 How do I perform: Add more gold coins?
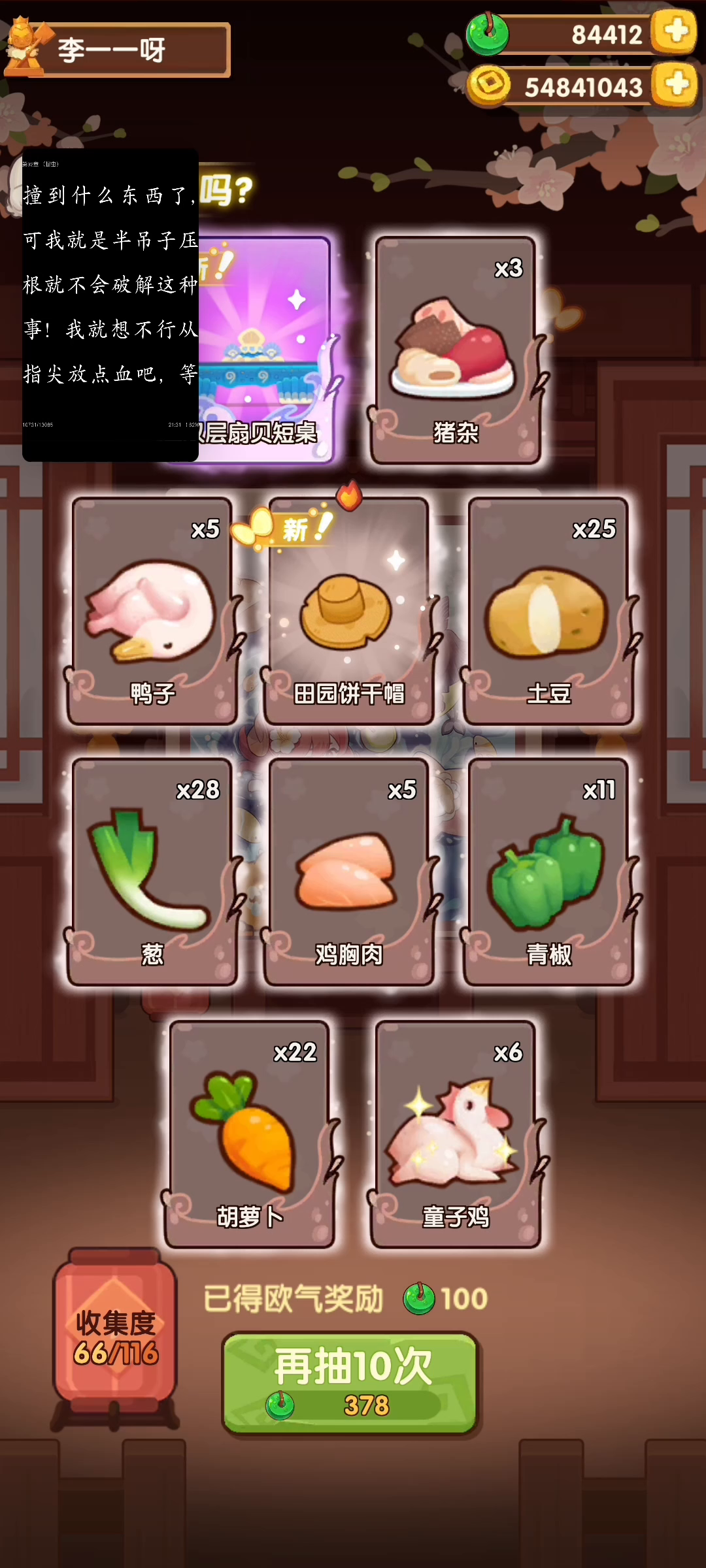point(676,84)
